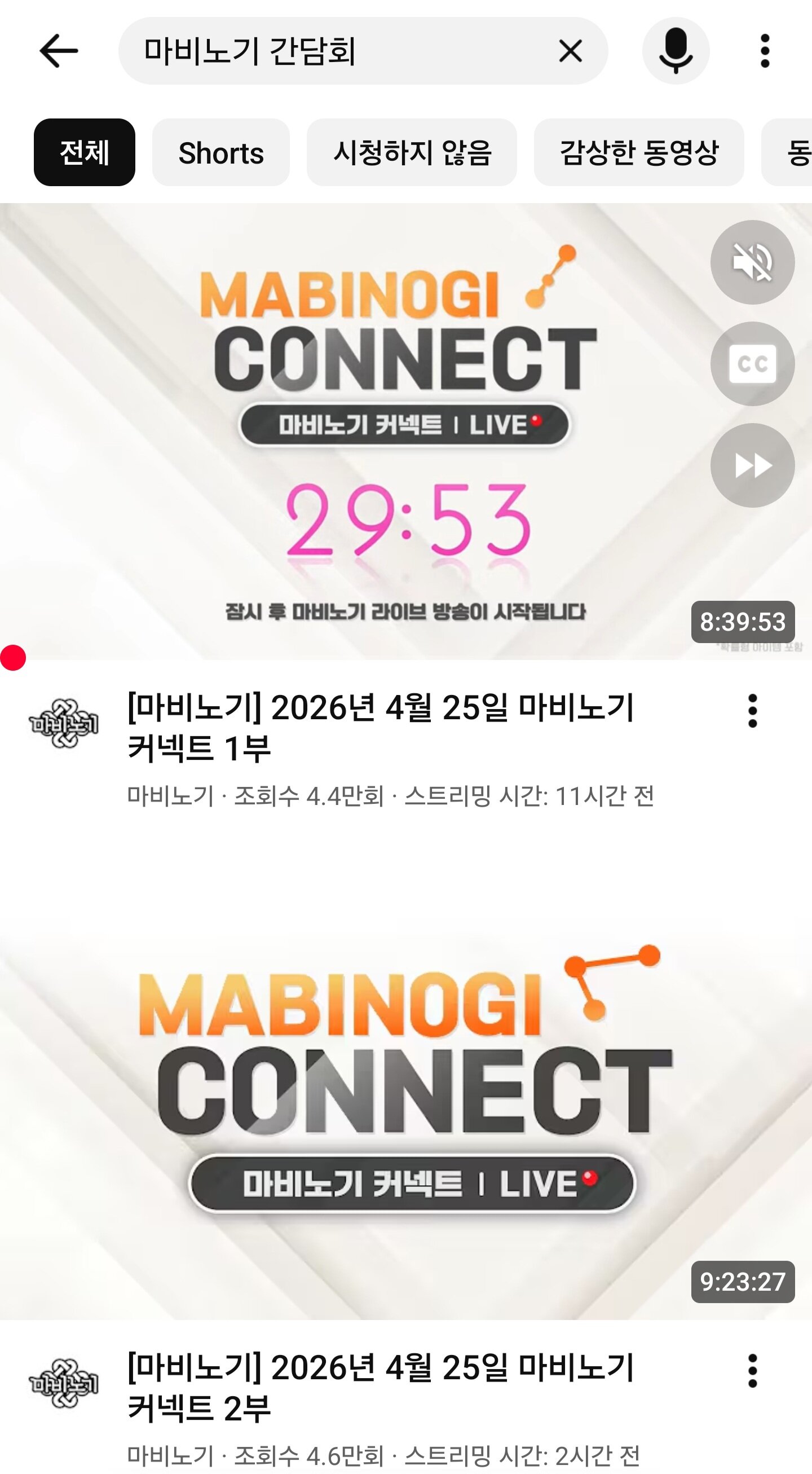Open more options for 커넥트 2부 video

point(752,1370)
